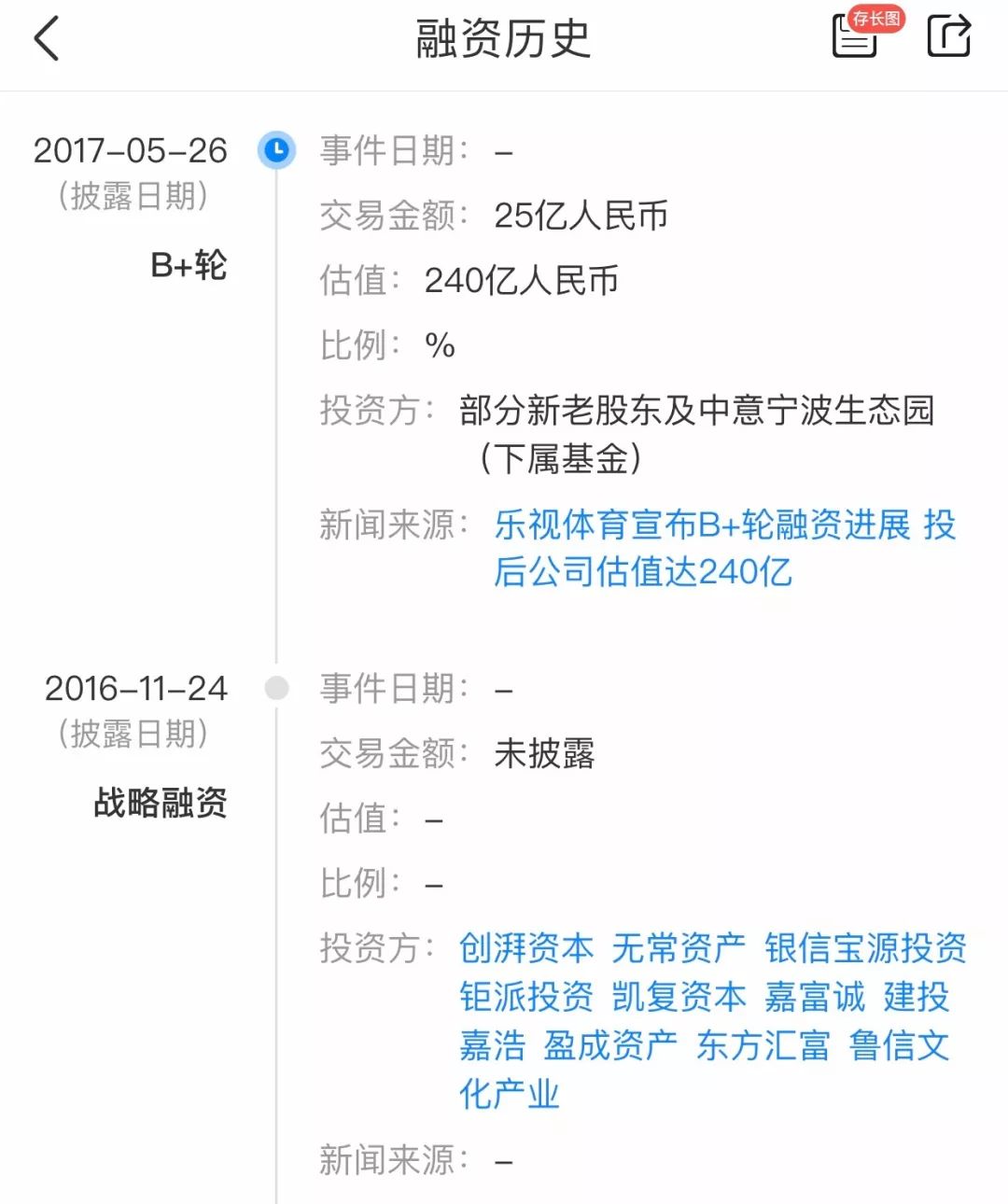View investor 银信宝源投资
The height and width of the screenshot is (1204, 1008).
pyautogui.click(x=865, y=948)
